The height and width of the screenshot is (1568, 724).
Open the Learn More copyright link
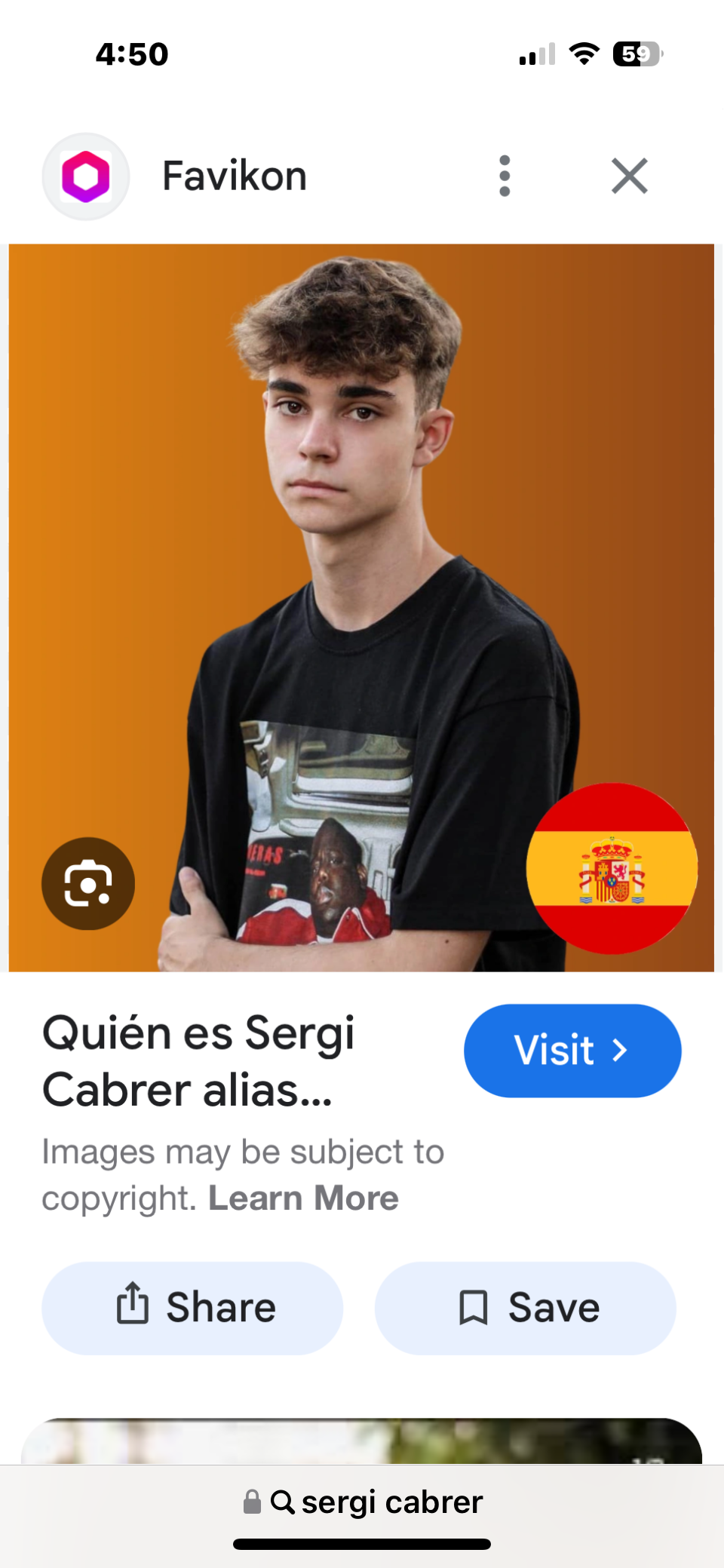(x=303, y=1198)
